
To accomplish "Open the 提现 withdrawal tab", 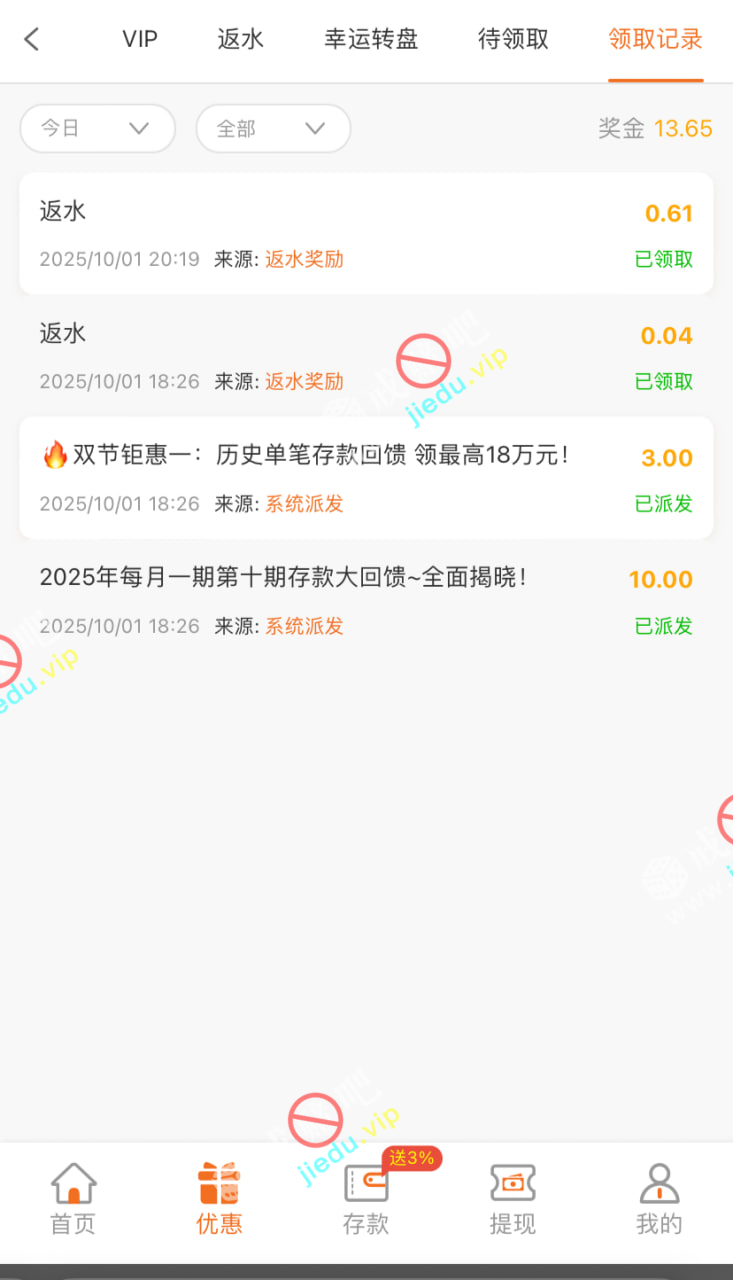I will pyautogui.click(x=512, y=1198).
